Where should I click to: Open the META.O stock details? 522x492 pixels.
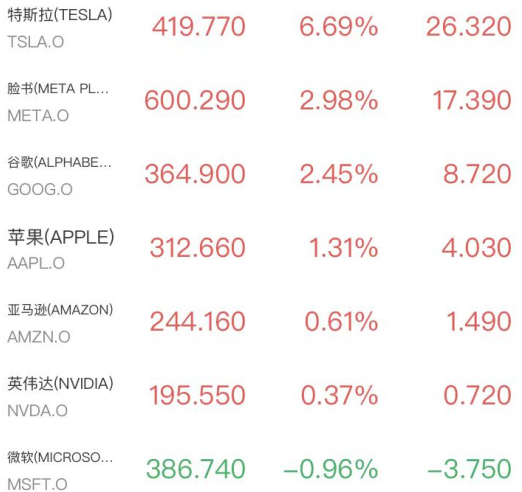(261, 101)
